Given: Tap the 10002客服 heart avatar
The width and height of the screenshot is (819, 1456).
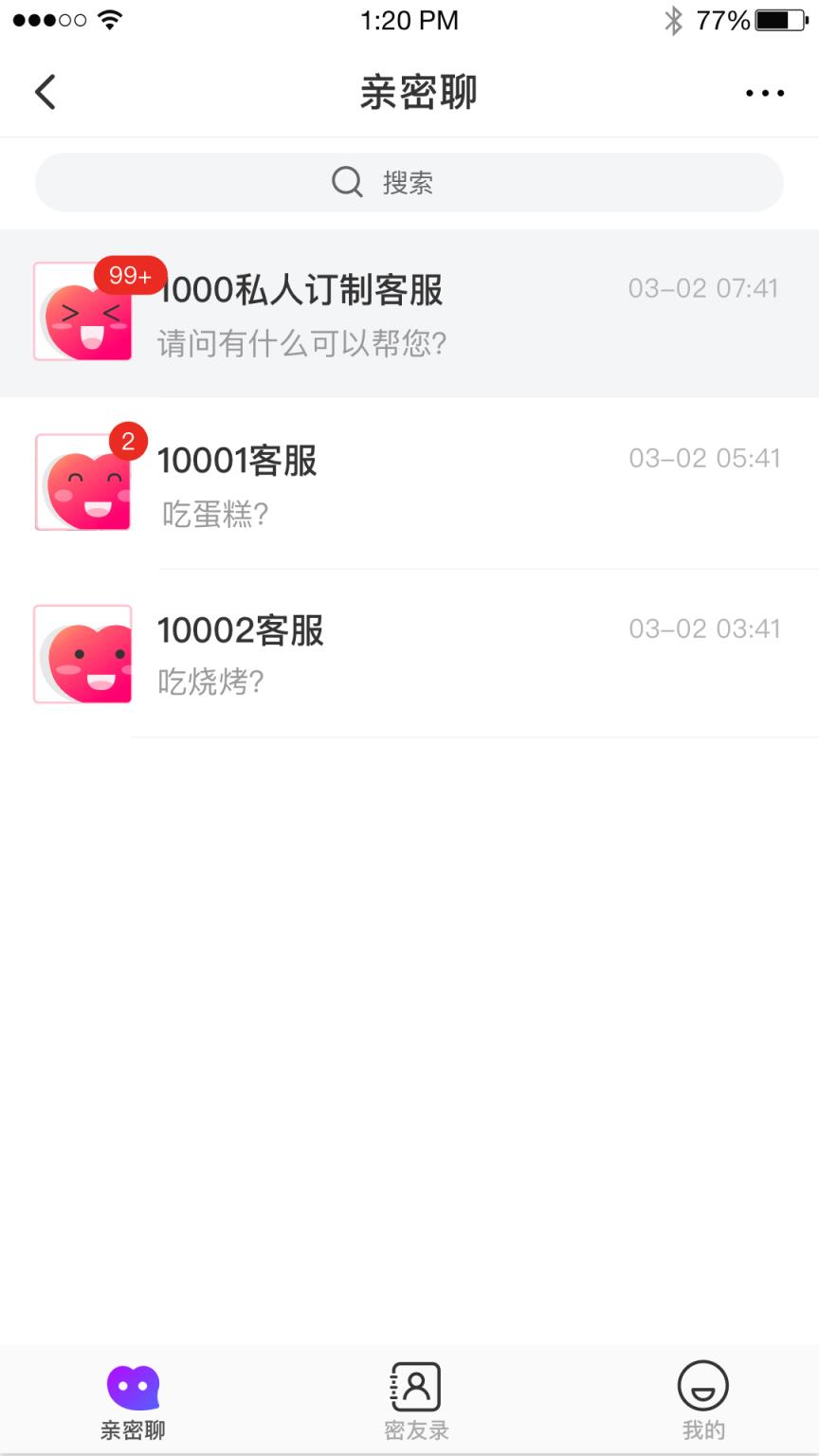Looking at the screenshot, I should (x=83, y=652).
